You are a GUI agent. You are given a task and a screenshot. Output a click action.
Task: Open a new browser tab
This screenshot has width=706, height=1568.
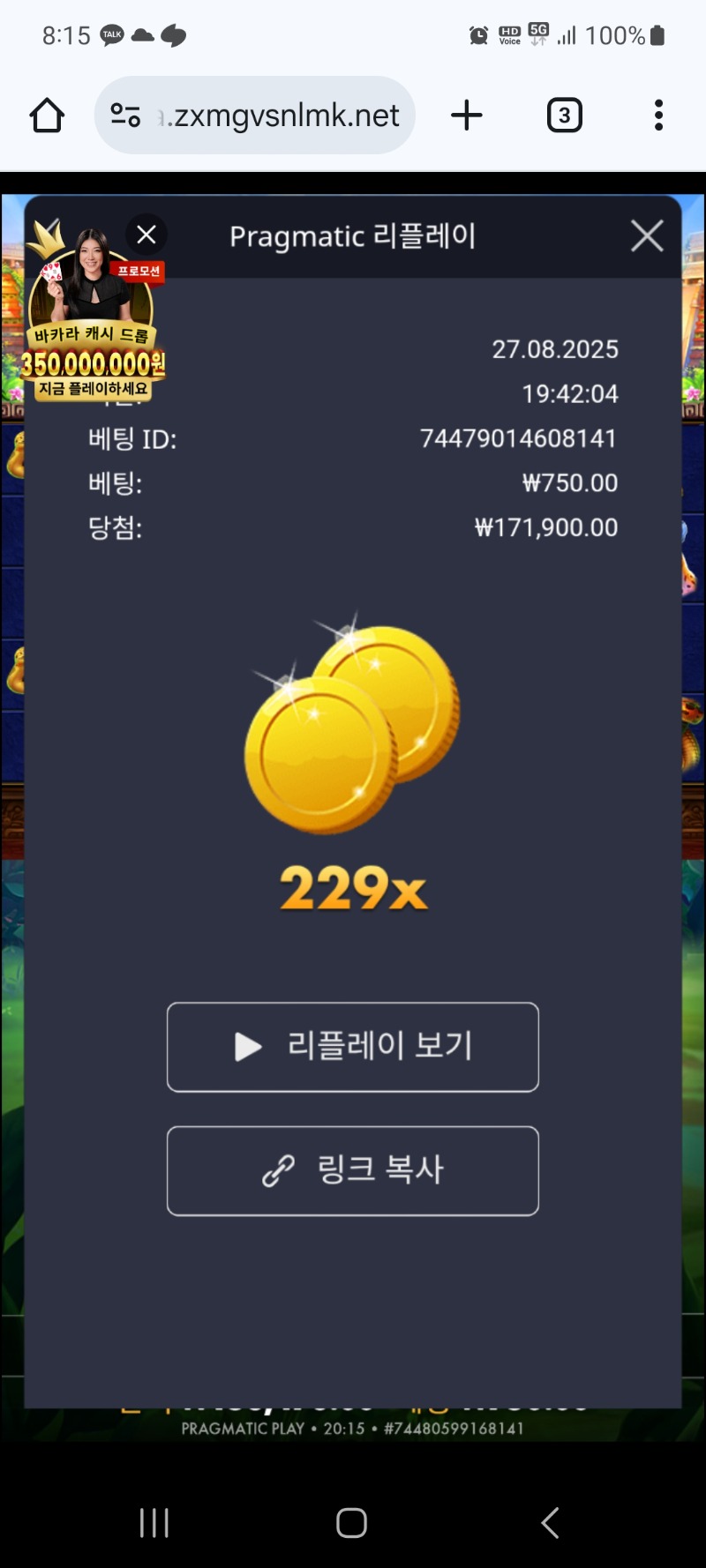coord(467,116)
